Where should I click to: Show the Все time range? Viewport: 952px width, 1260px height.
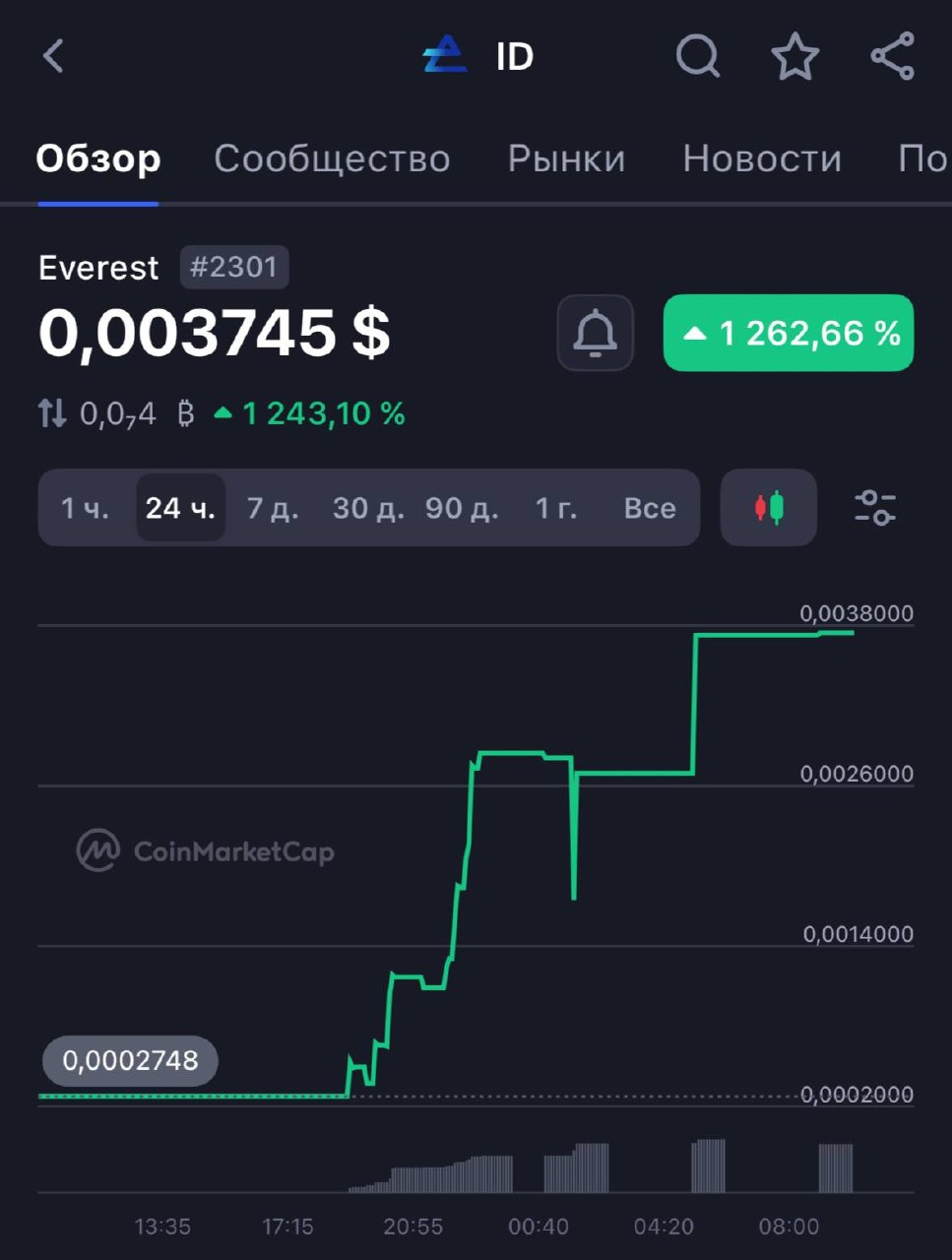point(650,508)
